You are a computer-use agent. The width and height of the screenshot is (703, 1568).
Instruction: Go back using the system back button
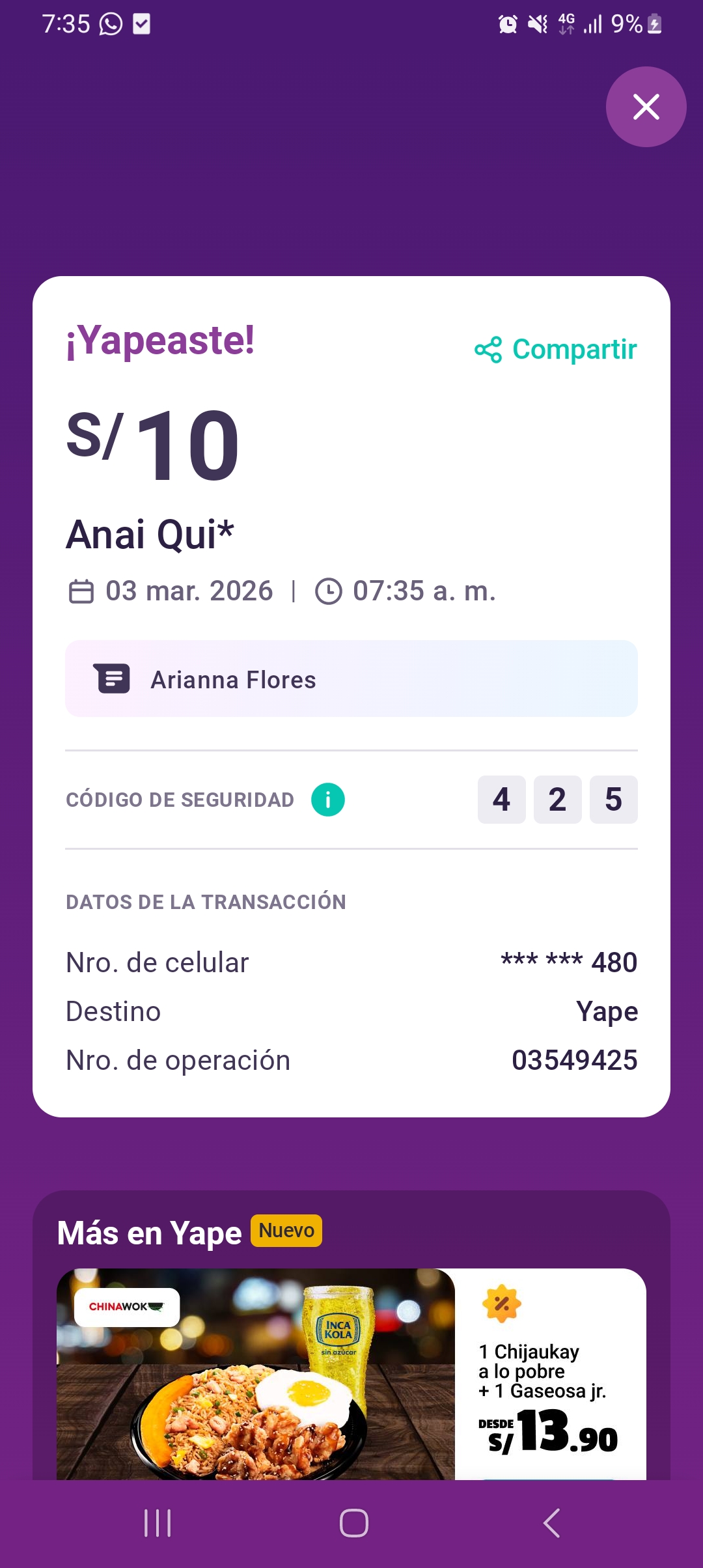[551, 1523]
